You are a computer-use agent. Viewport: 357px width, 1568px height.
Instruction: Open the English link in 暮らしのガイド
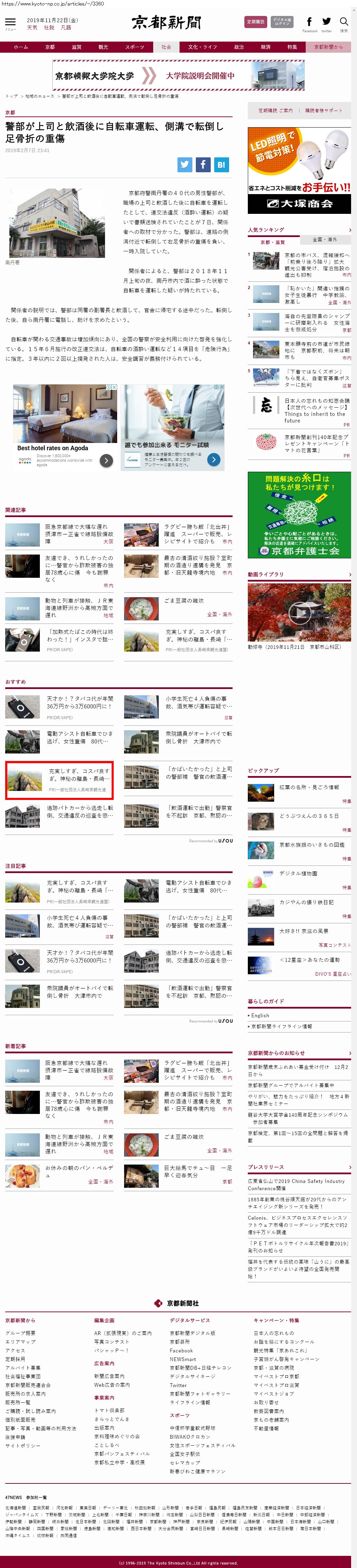point(260,1015)
